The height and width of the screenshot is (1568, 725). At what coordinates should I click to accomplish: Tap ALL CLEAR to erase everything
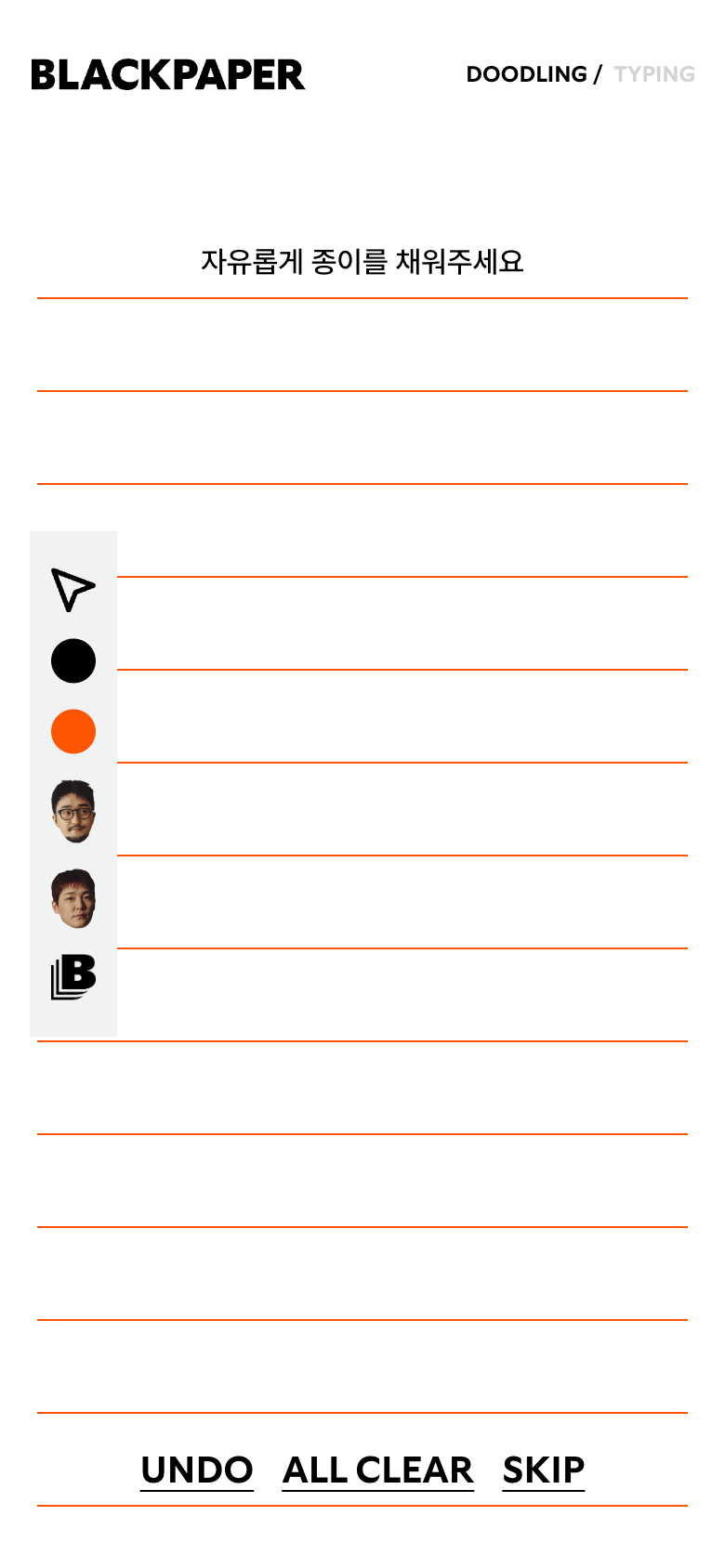377,1470
